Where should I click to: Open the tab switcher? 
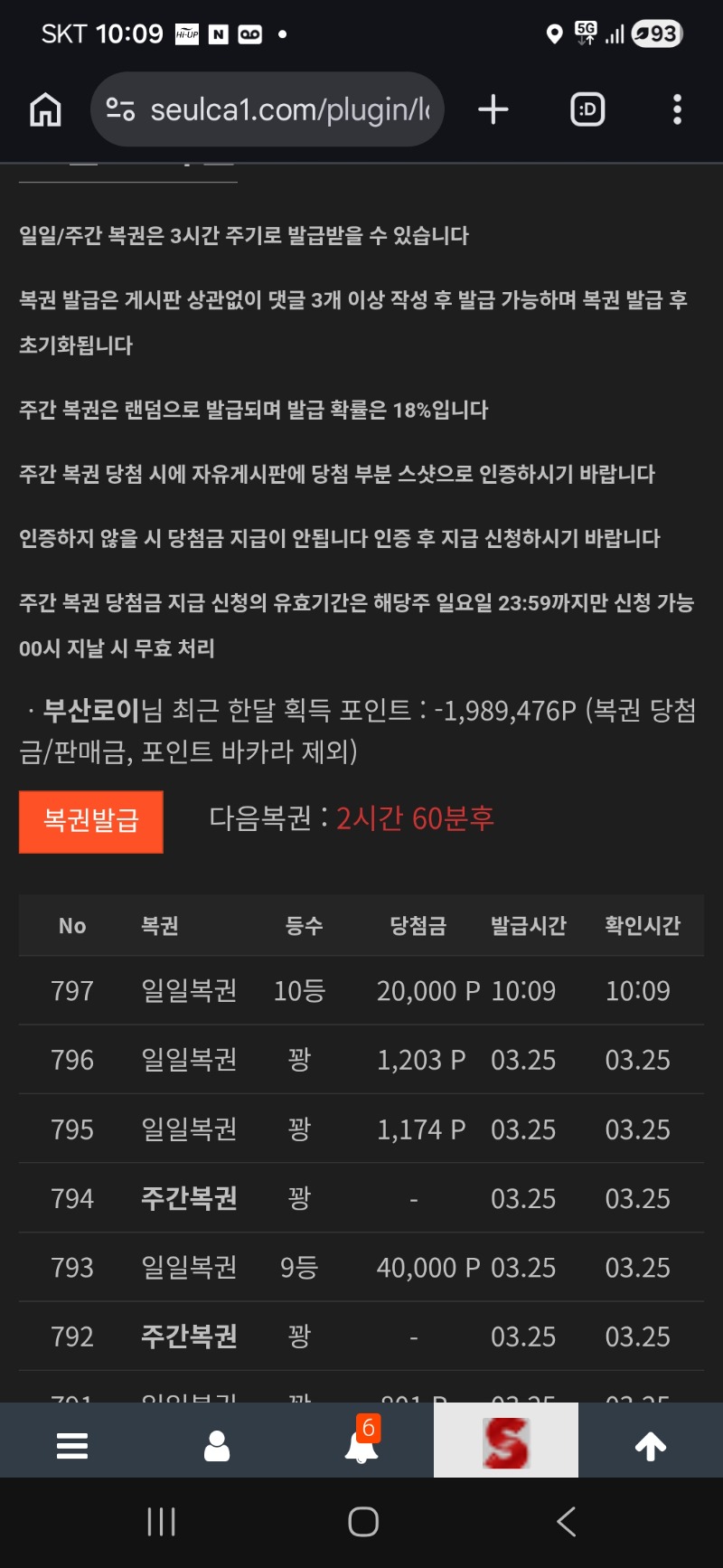tap(587, 110)
